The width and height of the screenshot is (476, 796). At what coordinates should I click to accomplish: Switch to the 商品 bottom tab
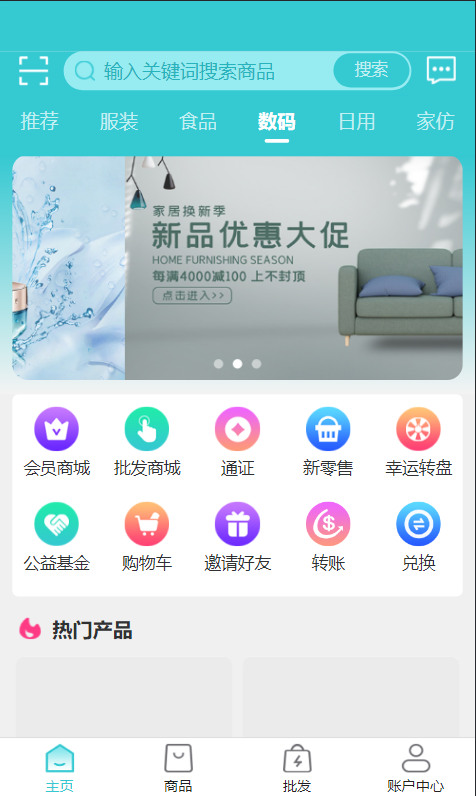coord(178,768)
